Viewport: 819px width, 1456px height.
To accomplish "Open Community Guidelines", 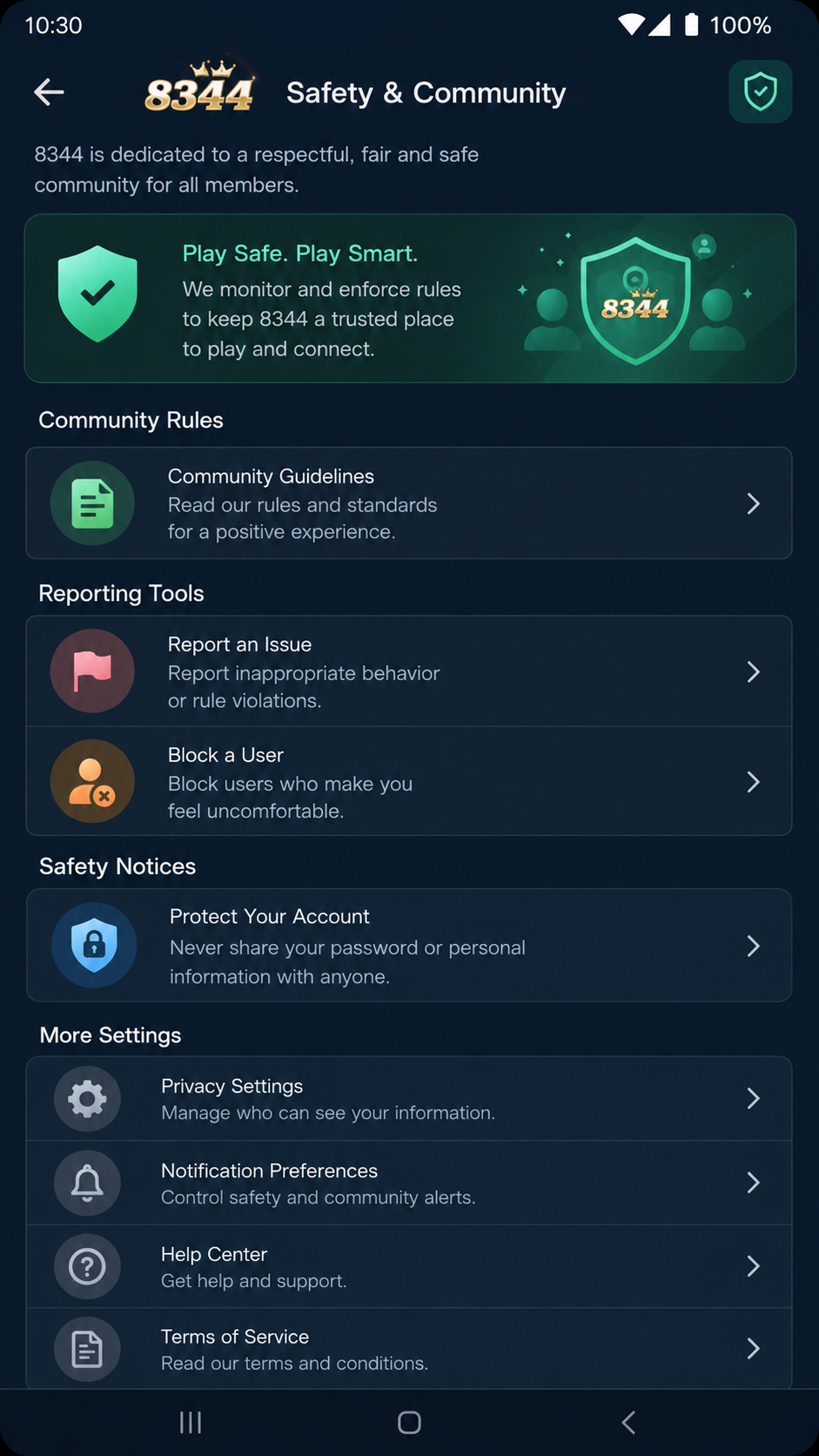I will coord(409,503).
